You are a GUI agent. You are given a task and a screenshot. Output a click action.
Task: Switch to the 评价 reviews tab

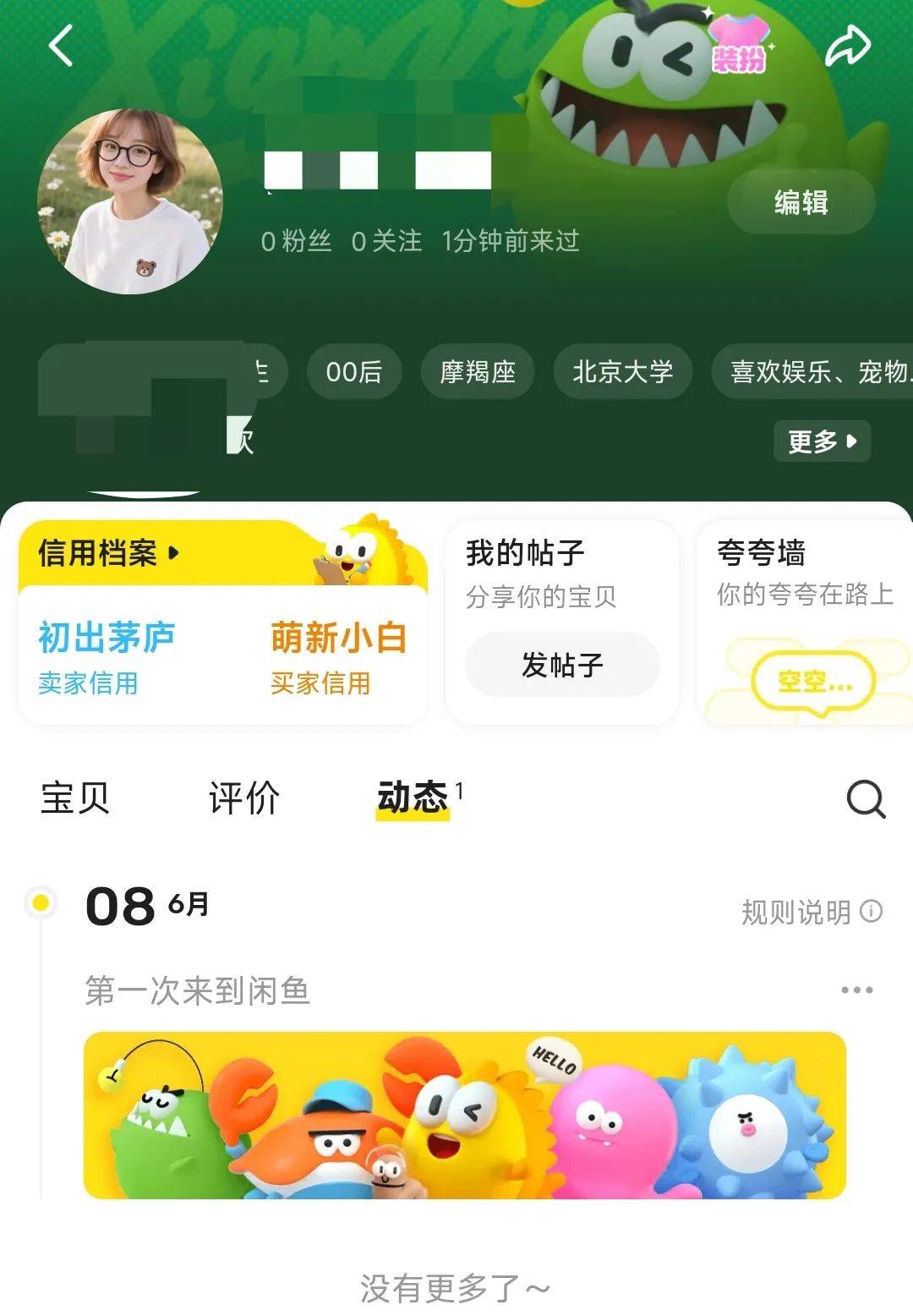coord(243,798)
